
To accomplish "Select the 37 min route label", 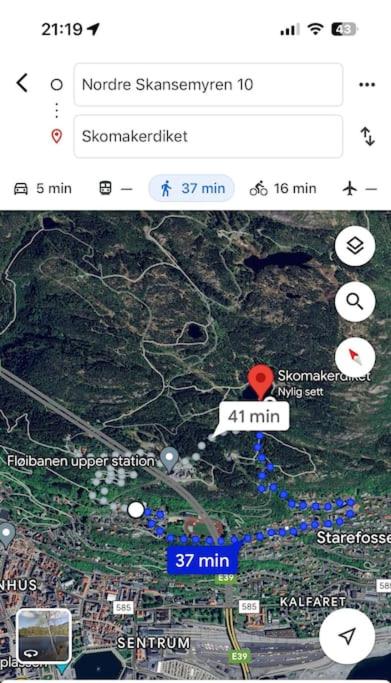I will point(202,560).
